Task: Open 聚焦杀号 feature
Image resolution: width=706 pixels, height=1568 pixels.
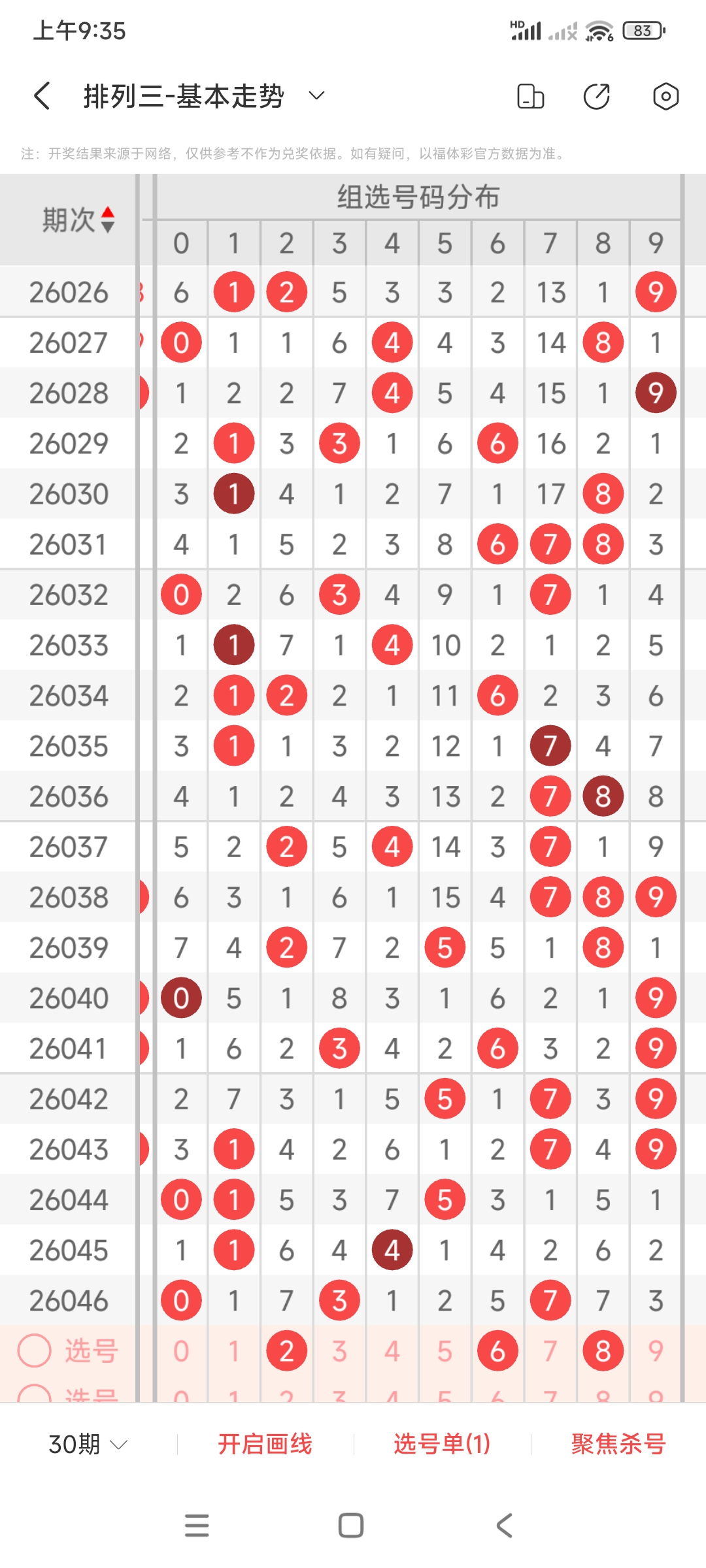Action: tap(618, 1444)
